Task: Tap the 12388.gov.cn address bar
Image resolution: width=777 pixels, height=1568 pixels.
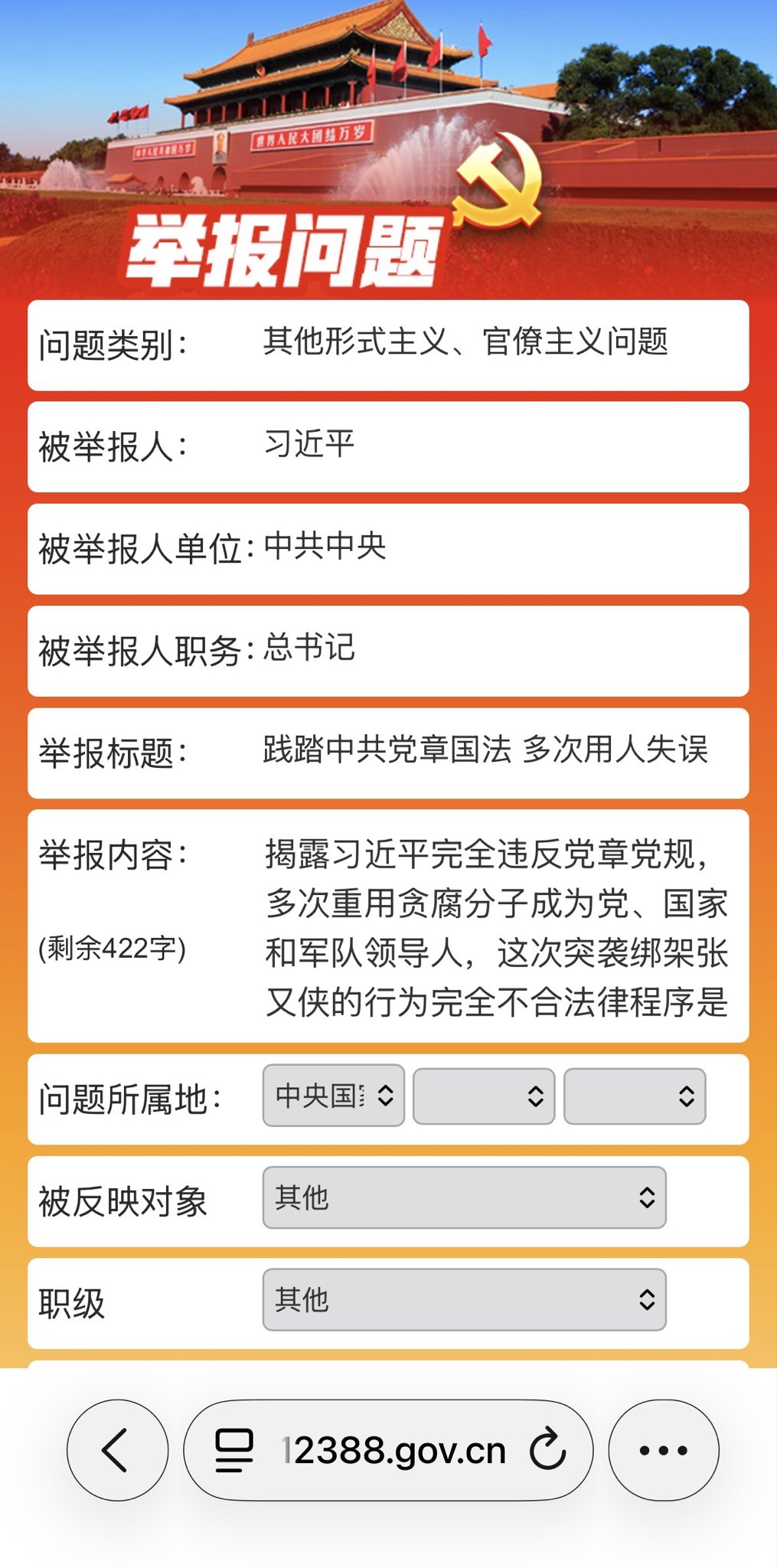Action: coord(393,1449)
